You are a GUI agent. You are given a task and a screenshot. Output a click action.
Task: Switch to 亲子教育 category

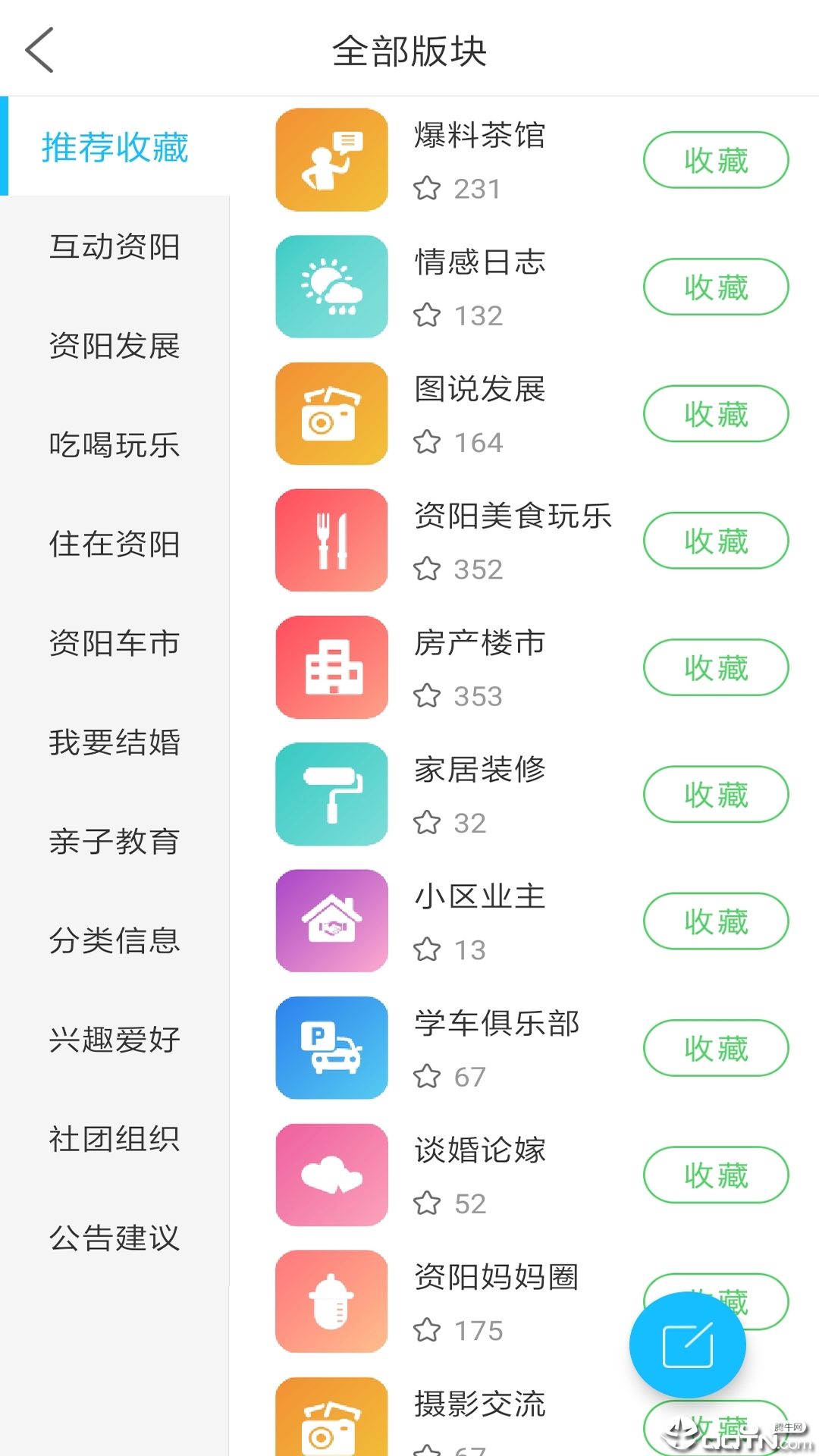coord(115,841)
